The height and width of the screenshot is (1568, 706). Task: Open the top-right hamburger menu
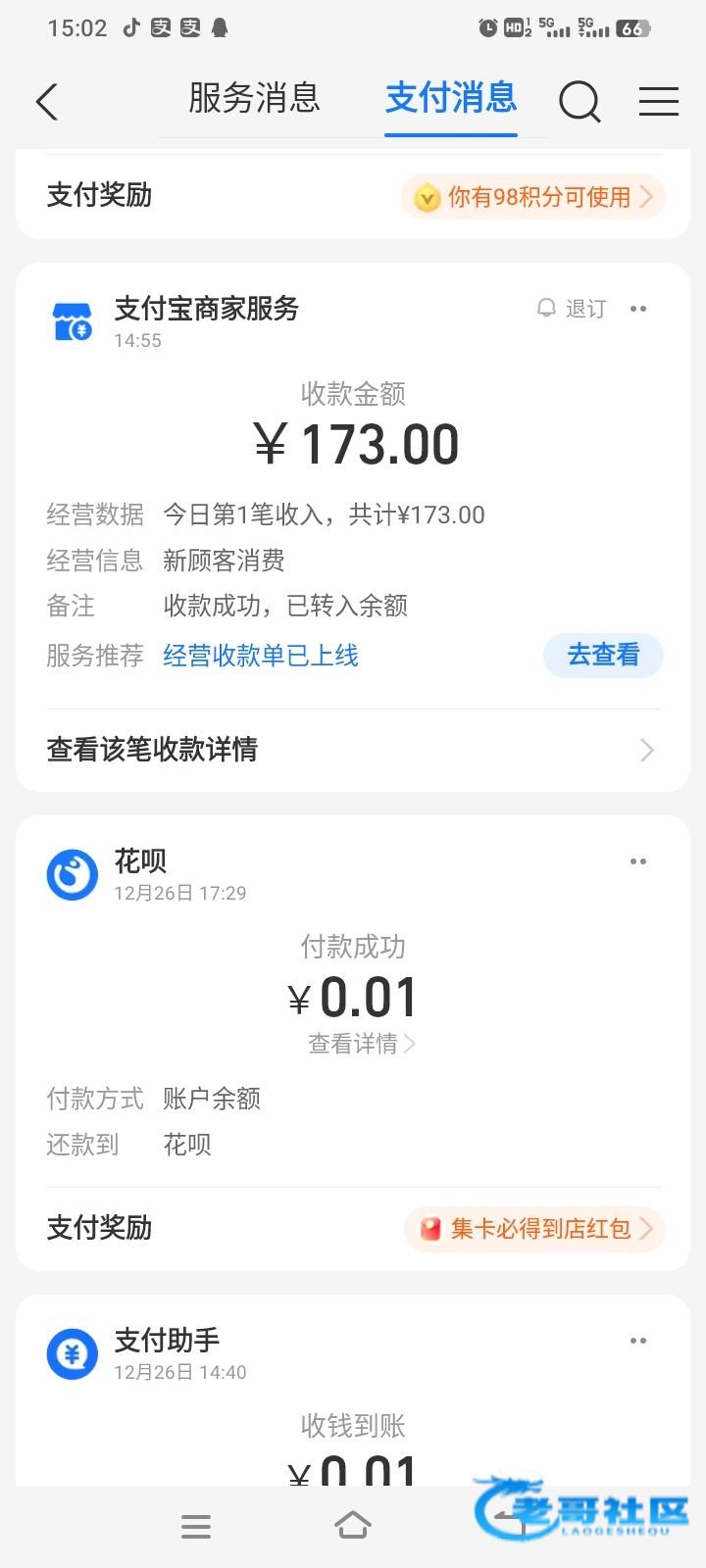[658, 101]
